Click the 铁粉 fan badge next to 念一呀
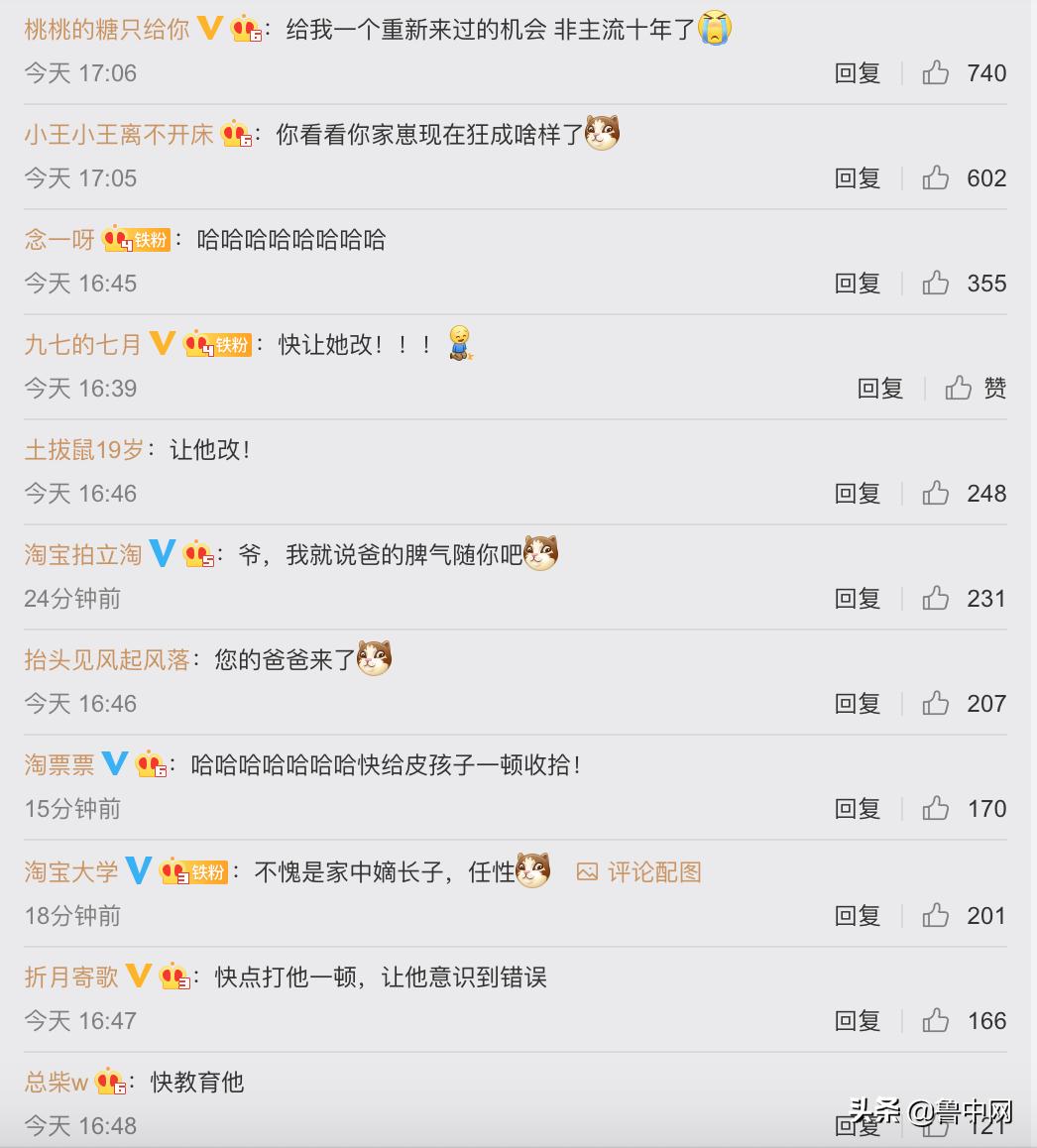 138,238
